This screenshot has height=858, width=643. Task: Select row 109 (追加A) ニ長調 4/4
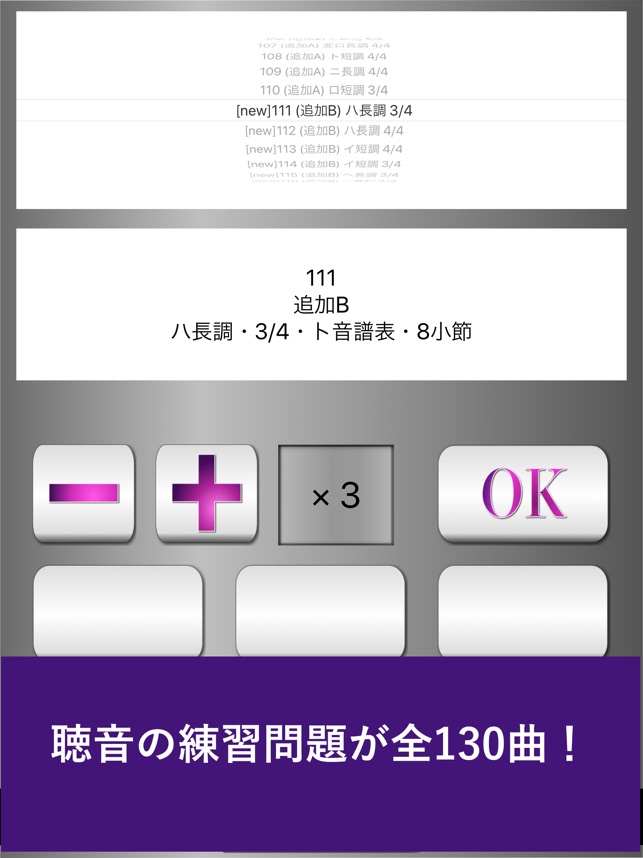click(324, 72)
